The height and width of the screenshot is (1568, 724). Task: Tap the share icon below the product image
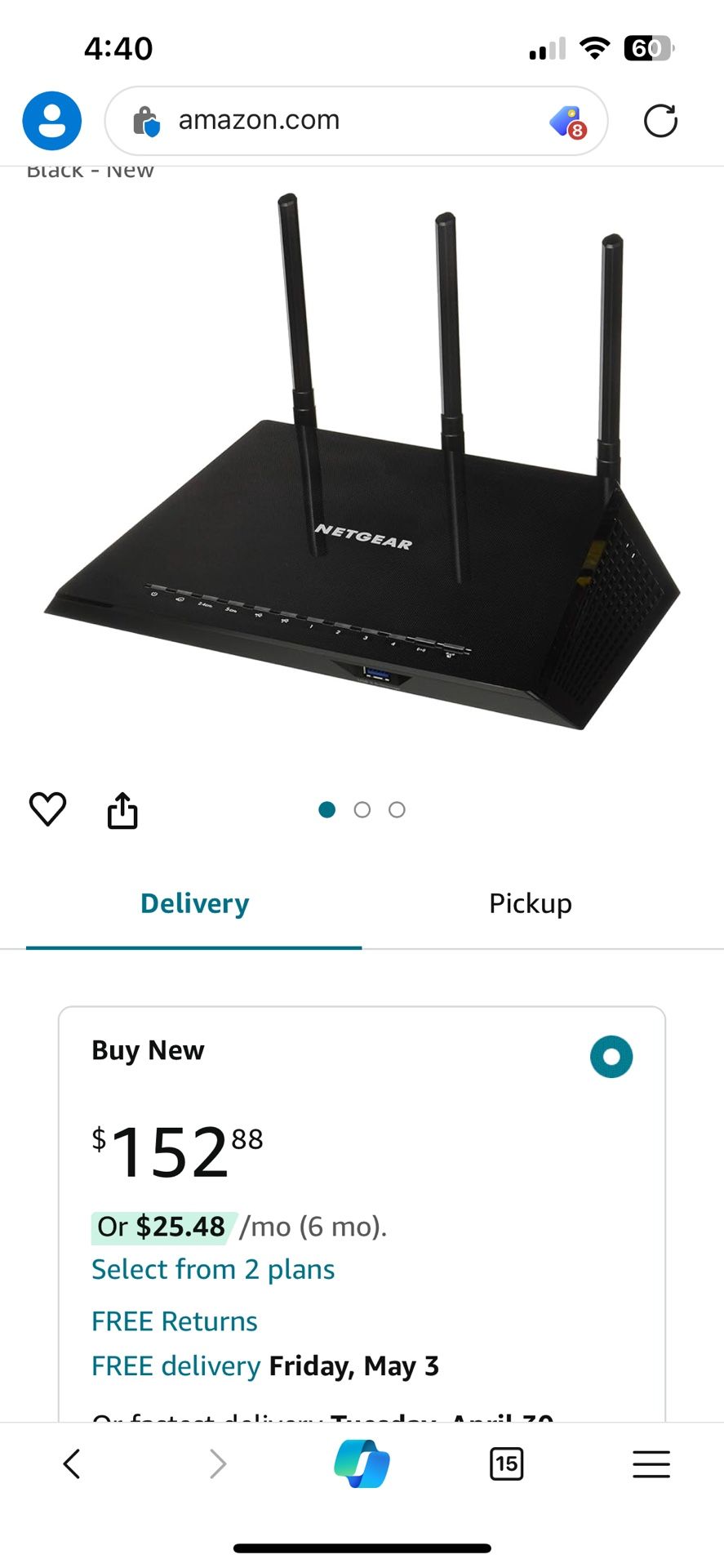(x=122, y=809)
